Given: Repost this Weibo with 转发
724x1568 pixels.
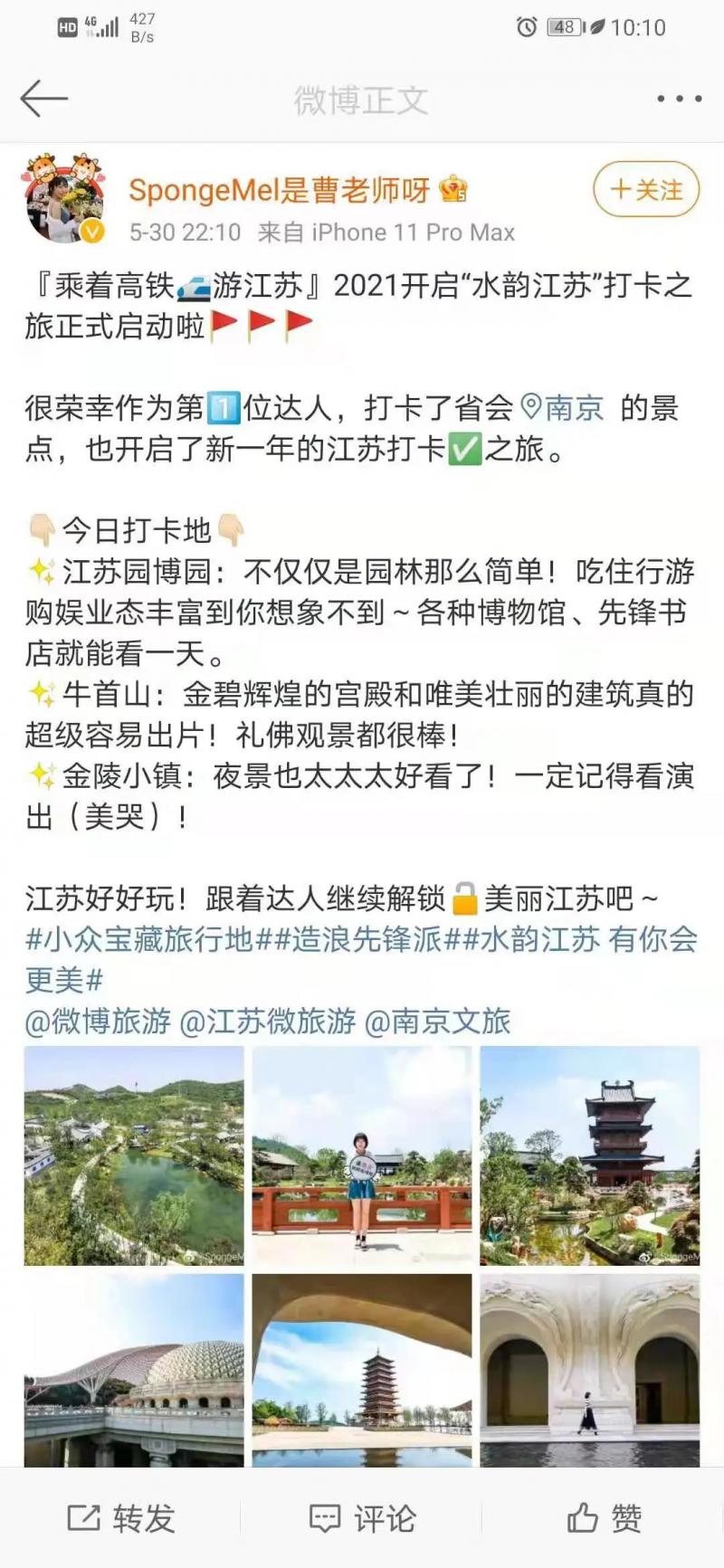Looking at the screenshot, I should pos(121,1517).
